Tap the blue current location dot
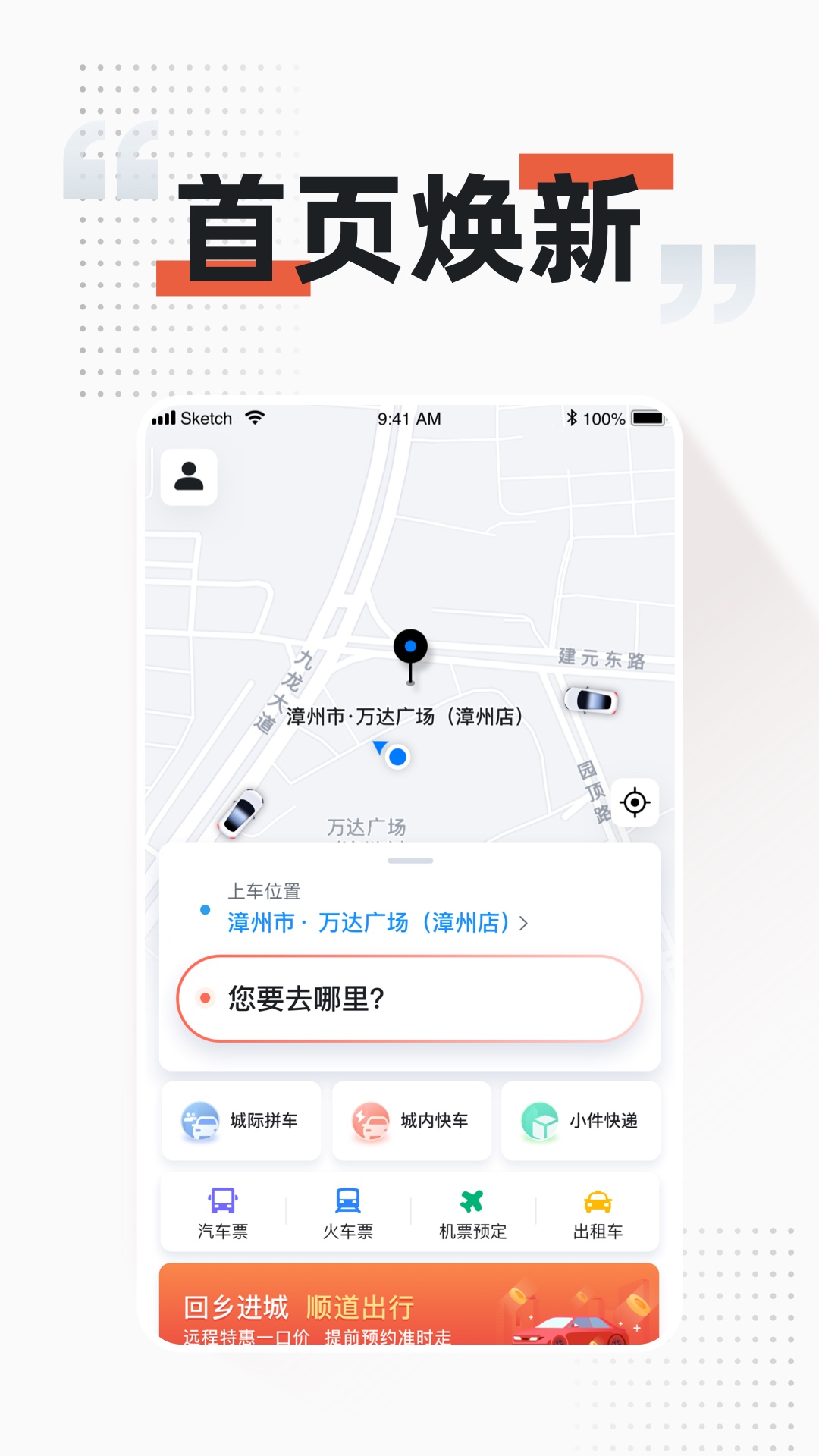The width and height of the screenshot is (819, 1456). point(397,757)
